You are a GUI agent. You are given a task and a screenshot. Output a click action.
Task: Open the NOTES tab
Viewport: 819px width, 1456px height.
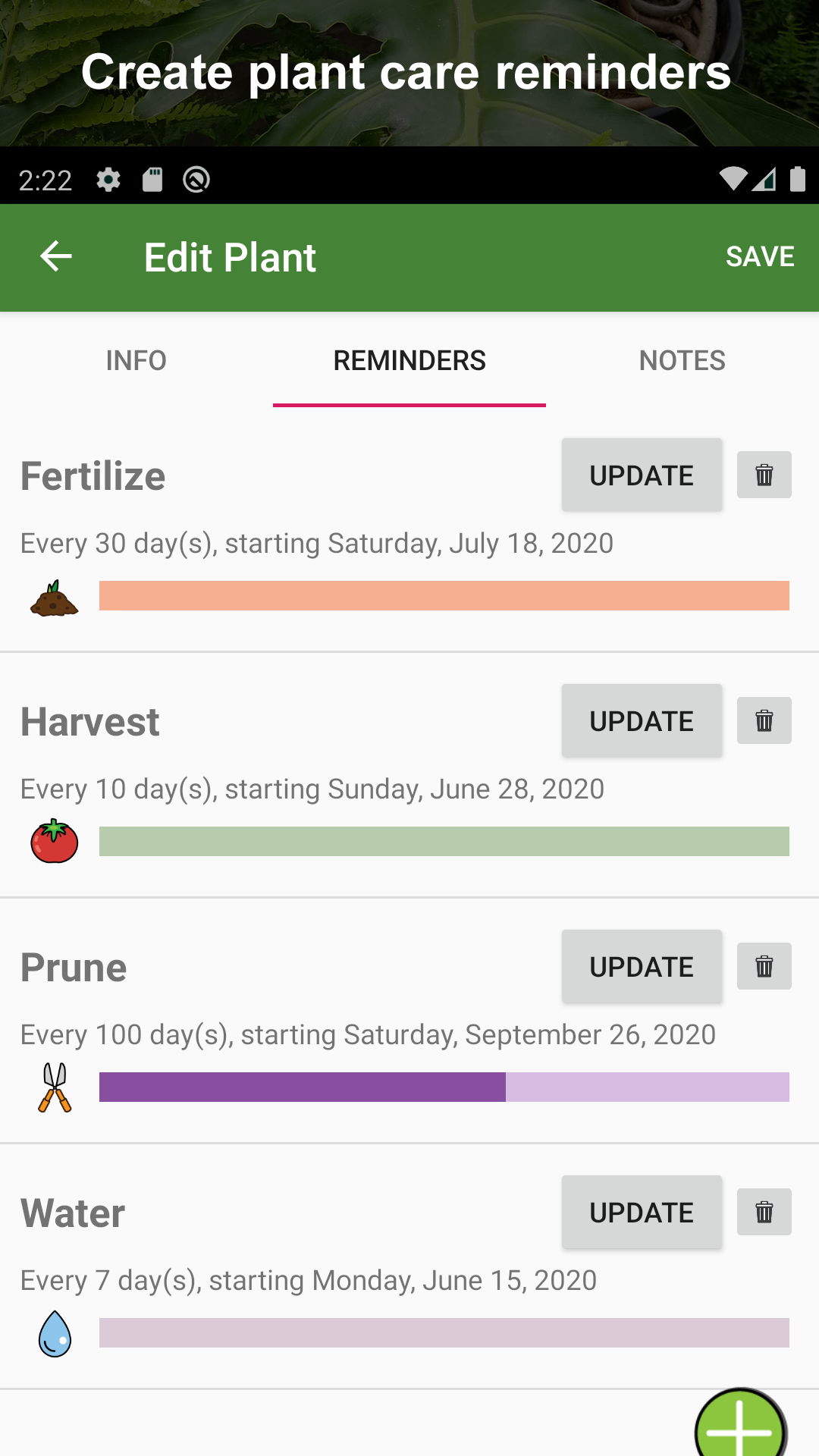682,360
